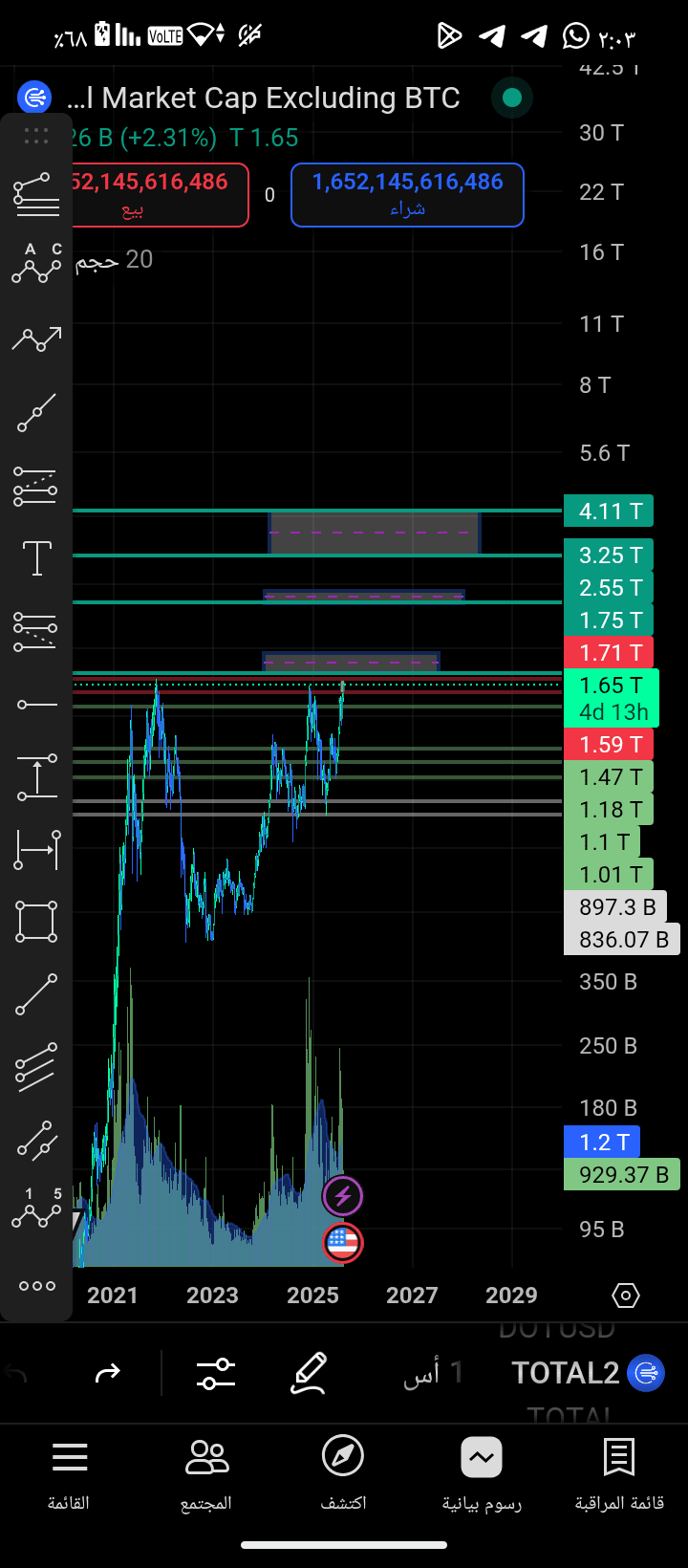This screenshot has height=1568, width=688.
Task: Switch to the المجتمع community tab
Action: click(206, 1475)
